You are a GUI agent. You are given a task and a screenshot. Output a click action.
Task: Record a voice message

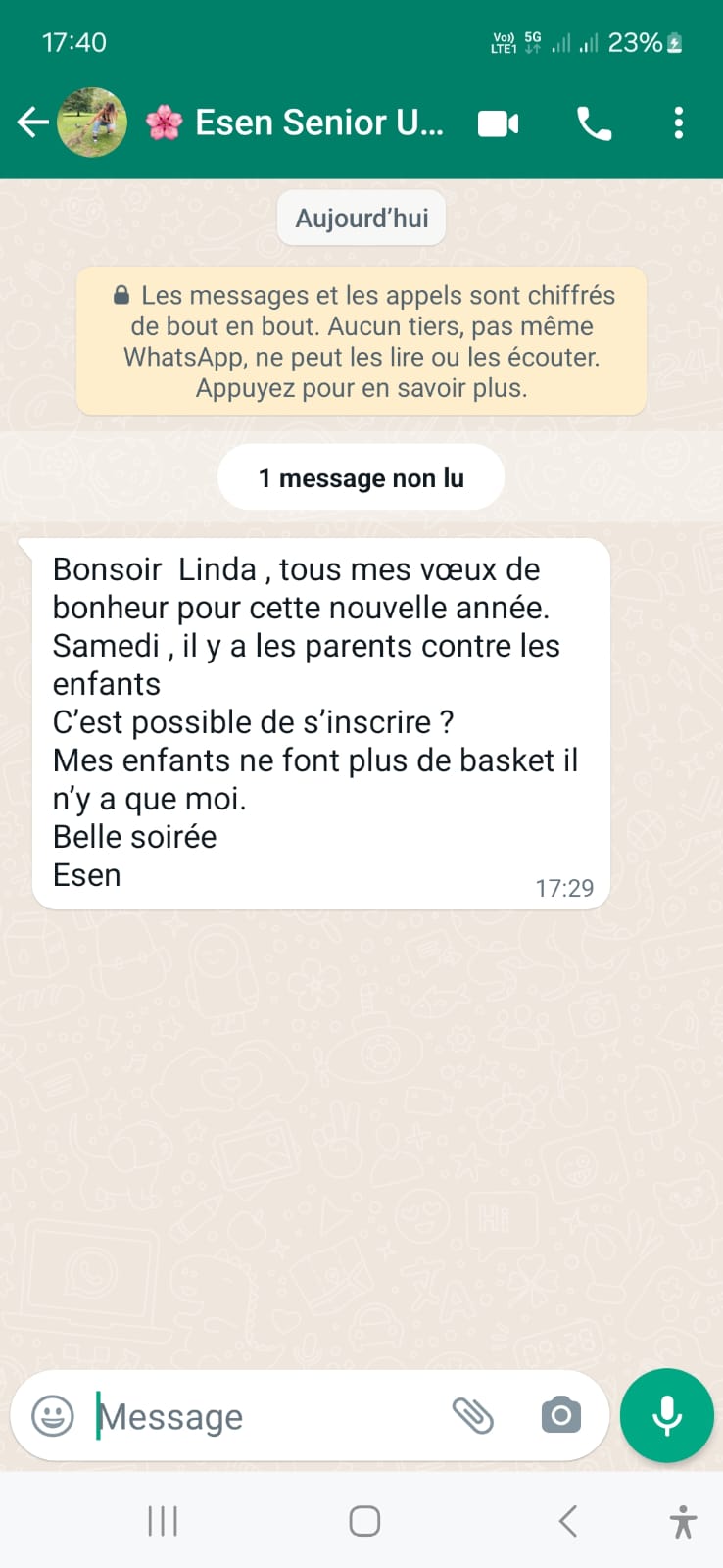click(x=667, y=1416)
